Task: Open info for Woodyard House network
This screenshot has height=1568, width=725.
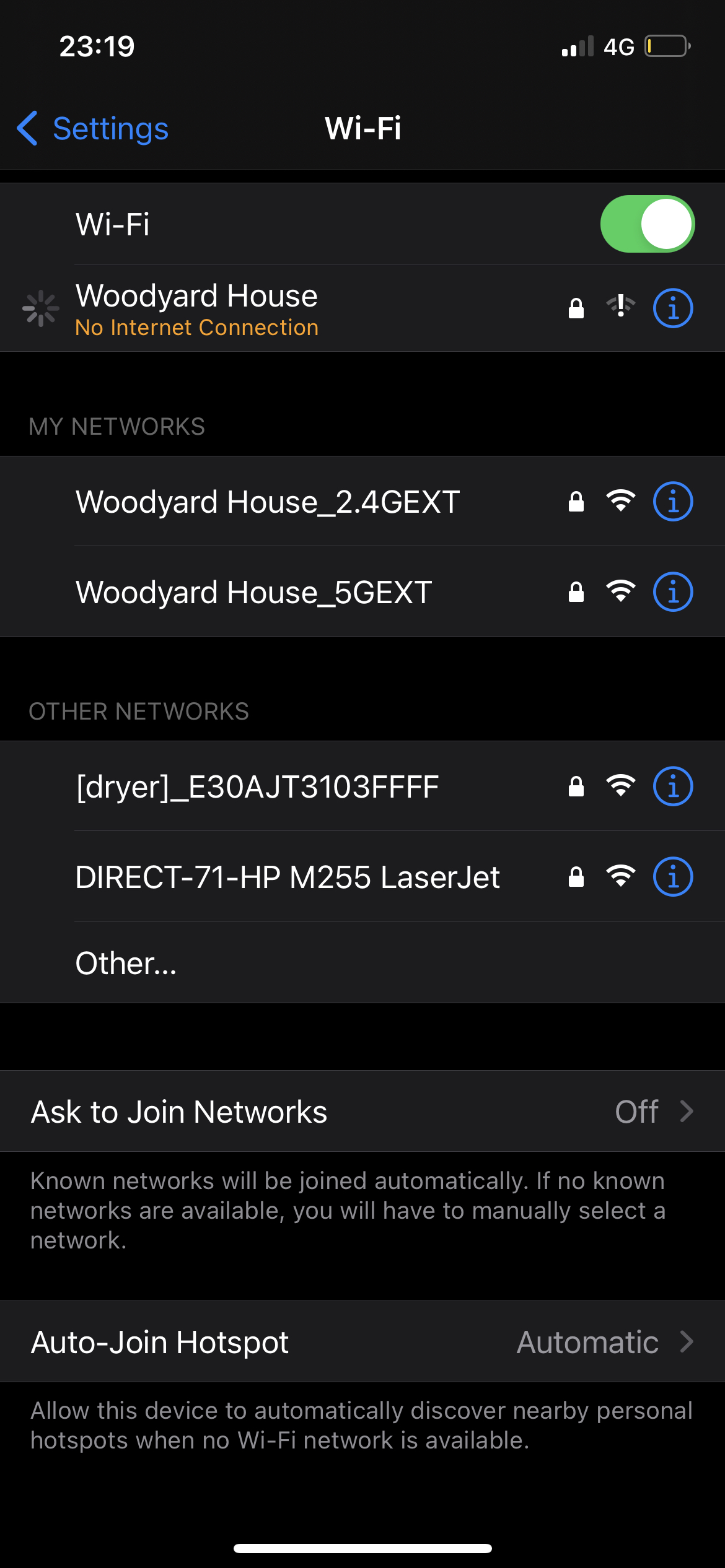Action: tap(672, 308)
